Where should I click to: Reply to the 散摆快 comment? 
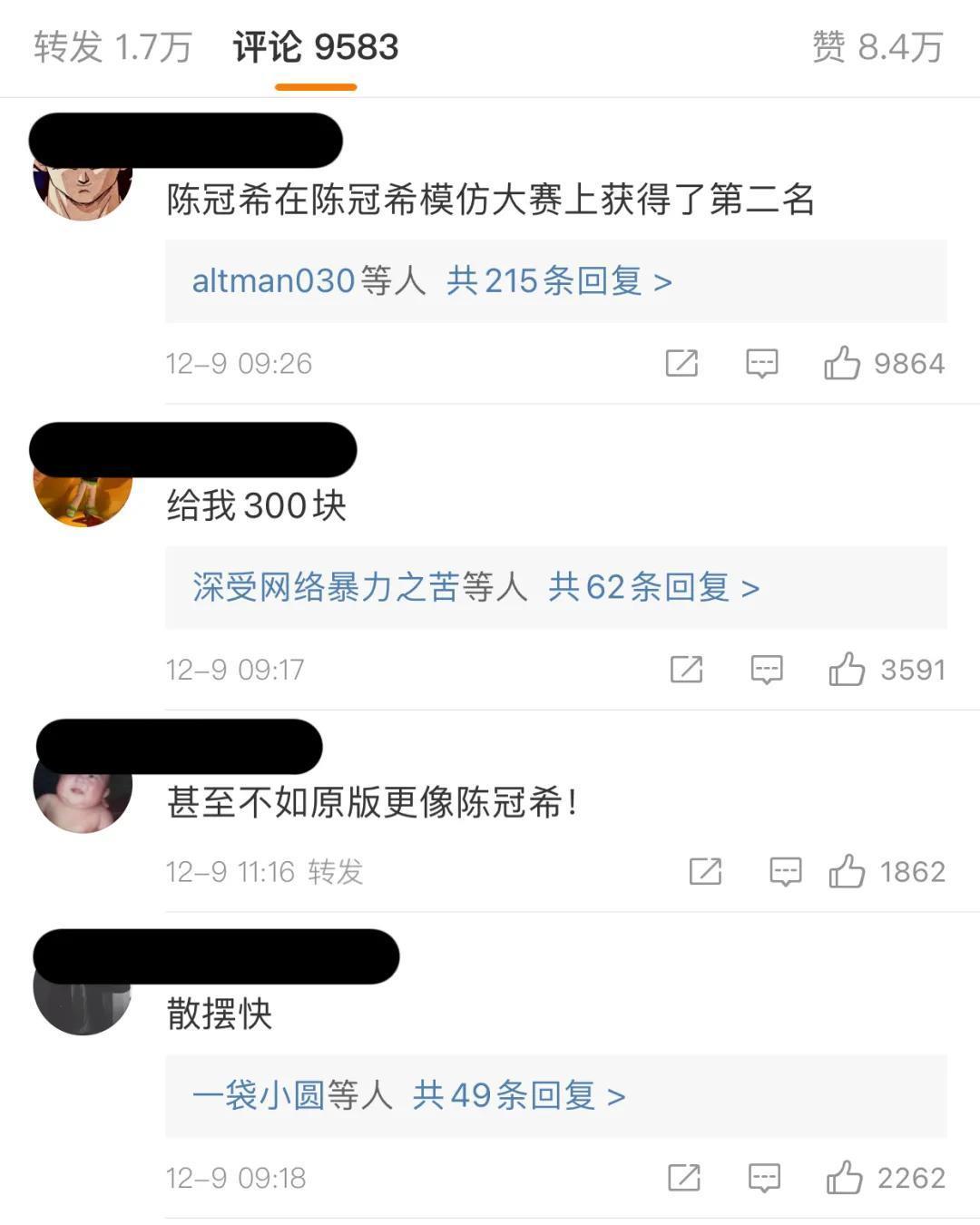764,1178
